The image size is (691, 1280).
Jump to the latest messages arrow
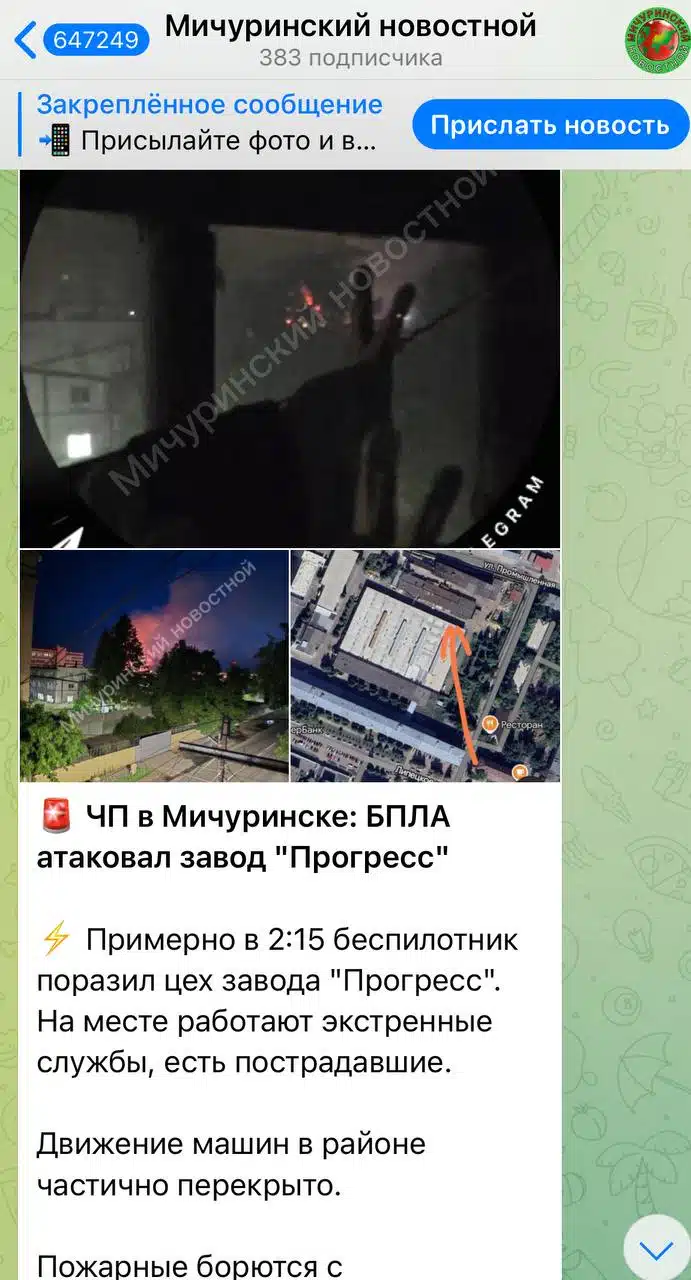tap(656, 1248)
